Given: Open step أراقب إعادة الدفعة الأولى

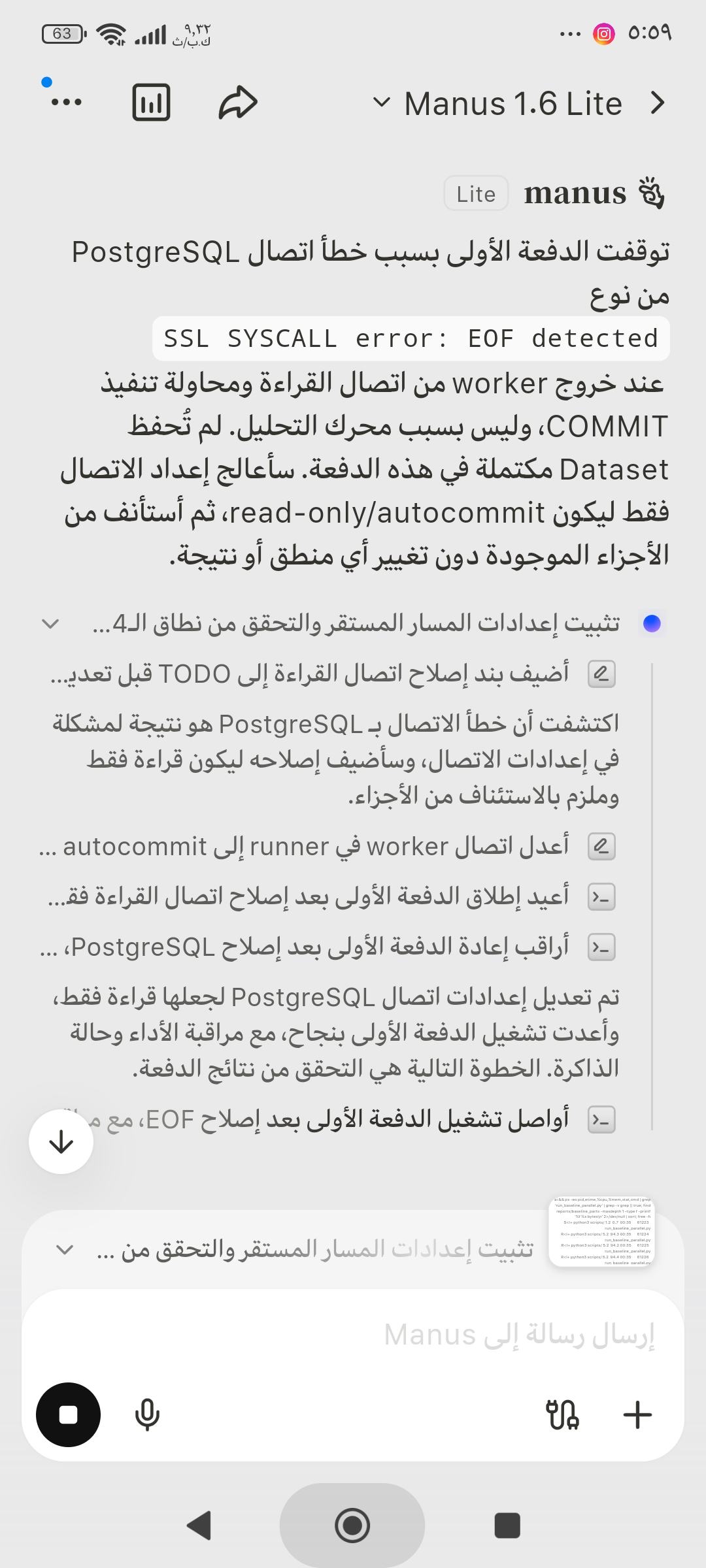Looking at the screenshot, I should click(328, 947).
